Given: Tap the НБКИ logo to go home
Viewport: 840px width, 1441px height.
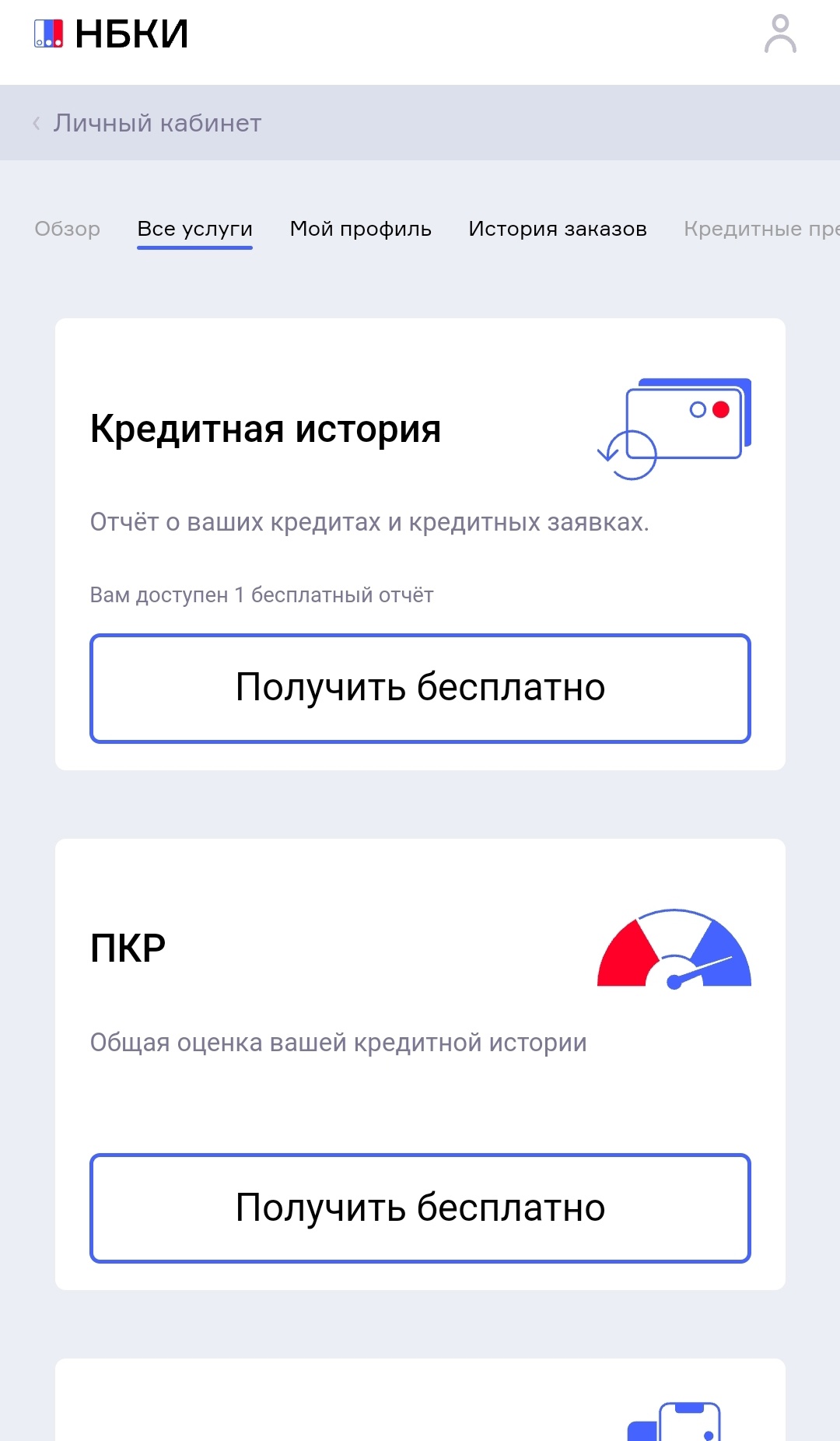Looking at the screenshot, I should coord(111,34).
